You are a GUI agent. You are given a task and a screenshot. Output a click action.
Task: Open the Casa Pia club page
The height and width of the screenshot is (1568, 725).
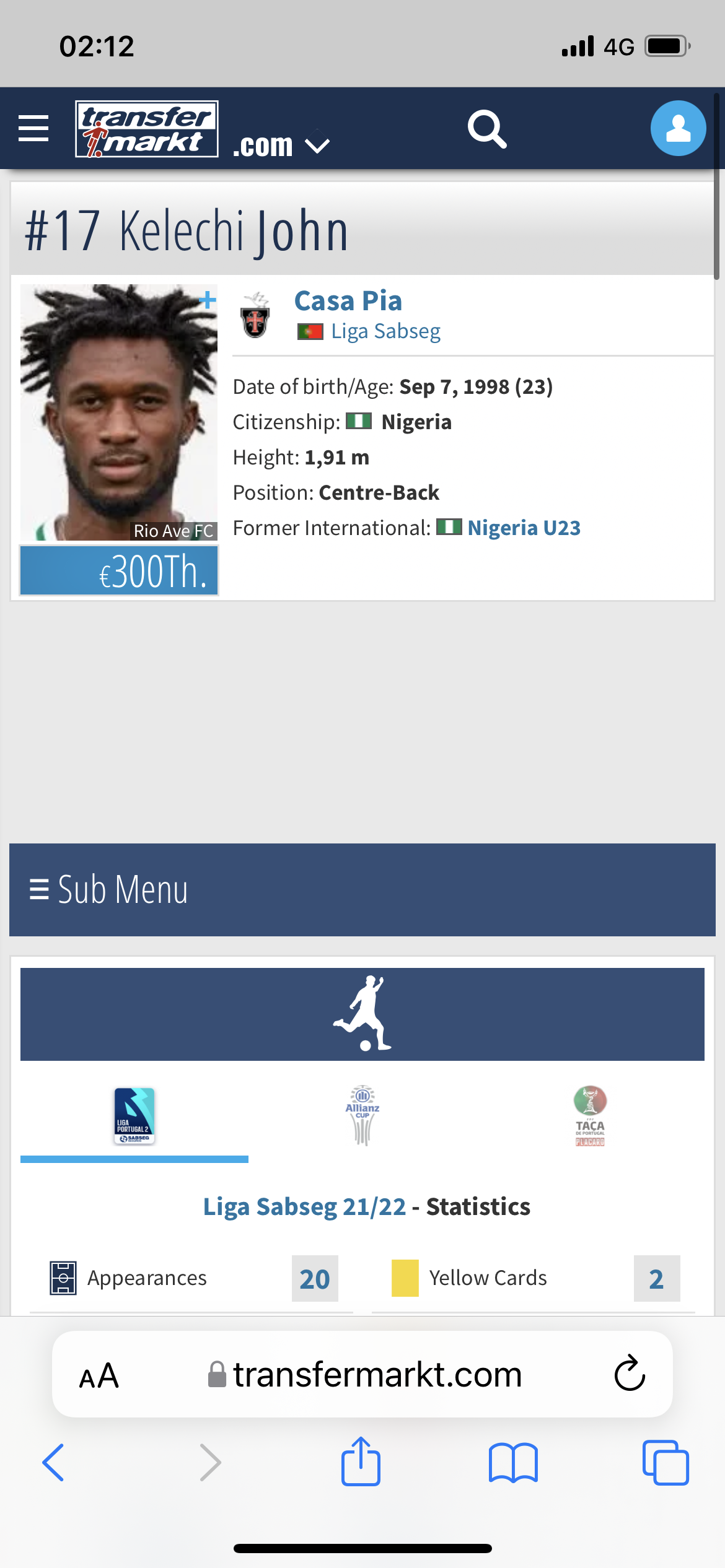(x=348, y=301)
